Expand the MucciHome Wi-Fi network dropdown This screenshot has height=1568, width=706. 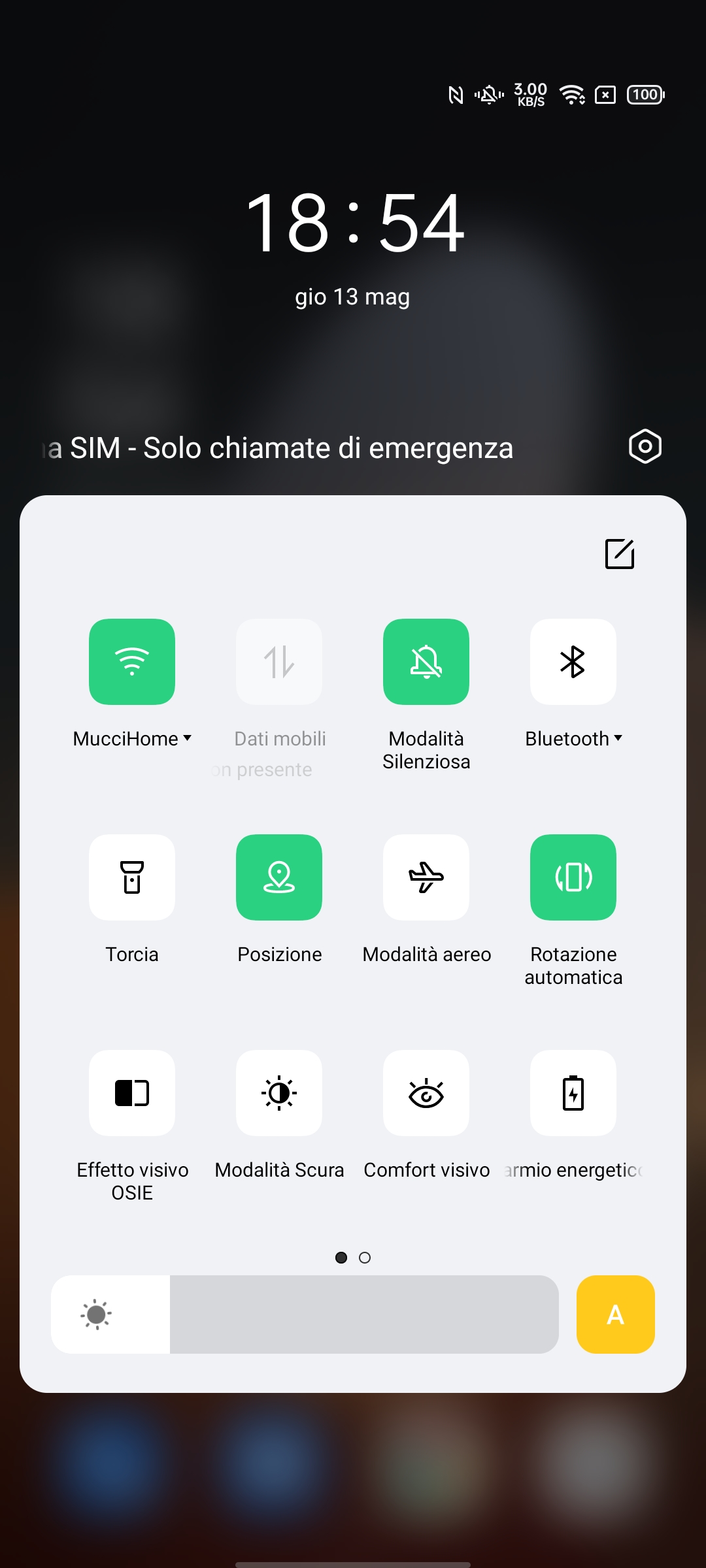click(x=132, y=739)
